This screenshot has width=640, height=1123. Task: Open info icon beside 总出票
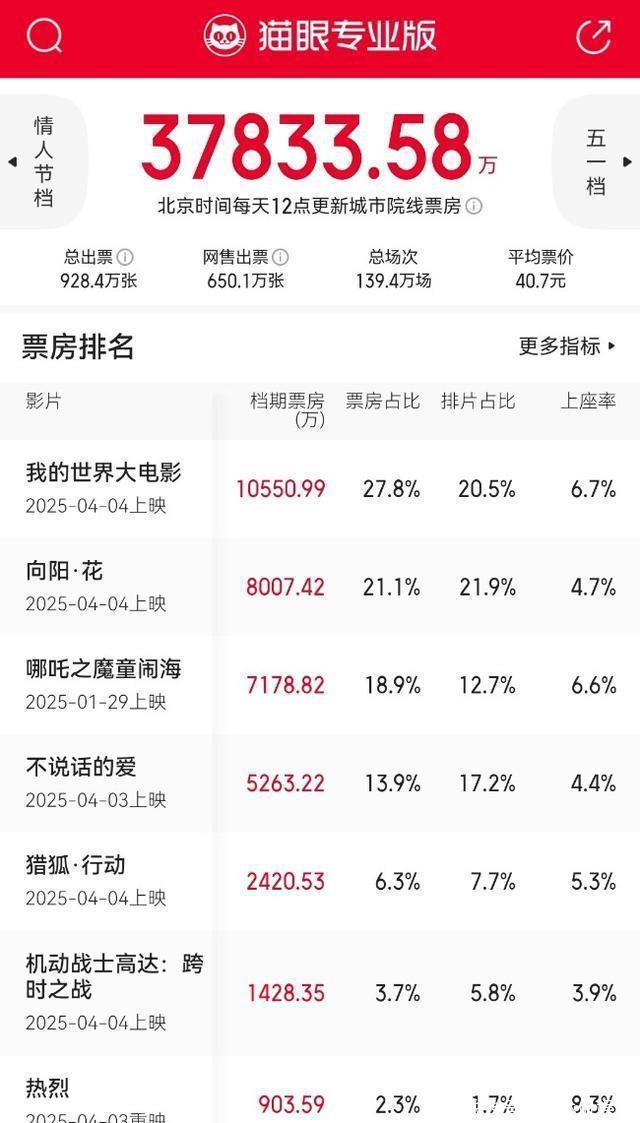point(125,257)
